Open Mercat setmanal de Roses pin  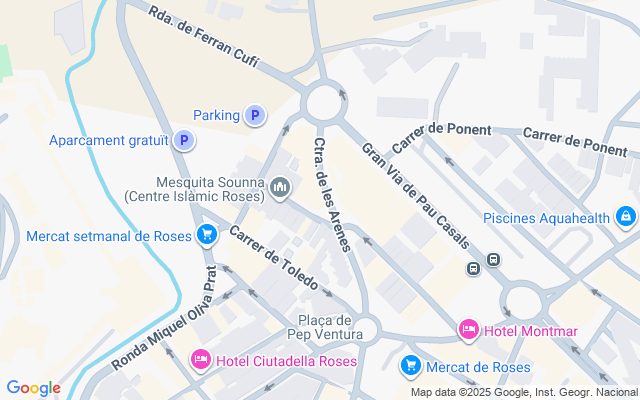(x=206, y=236)
